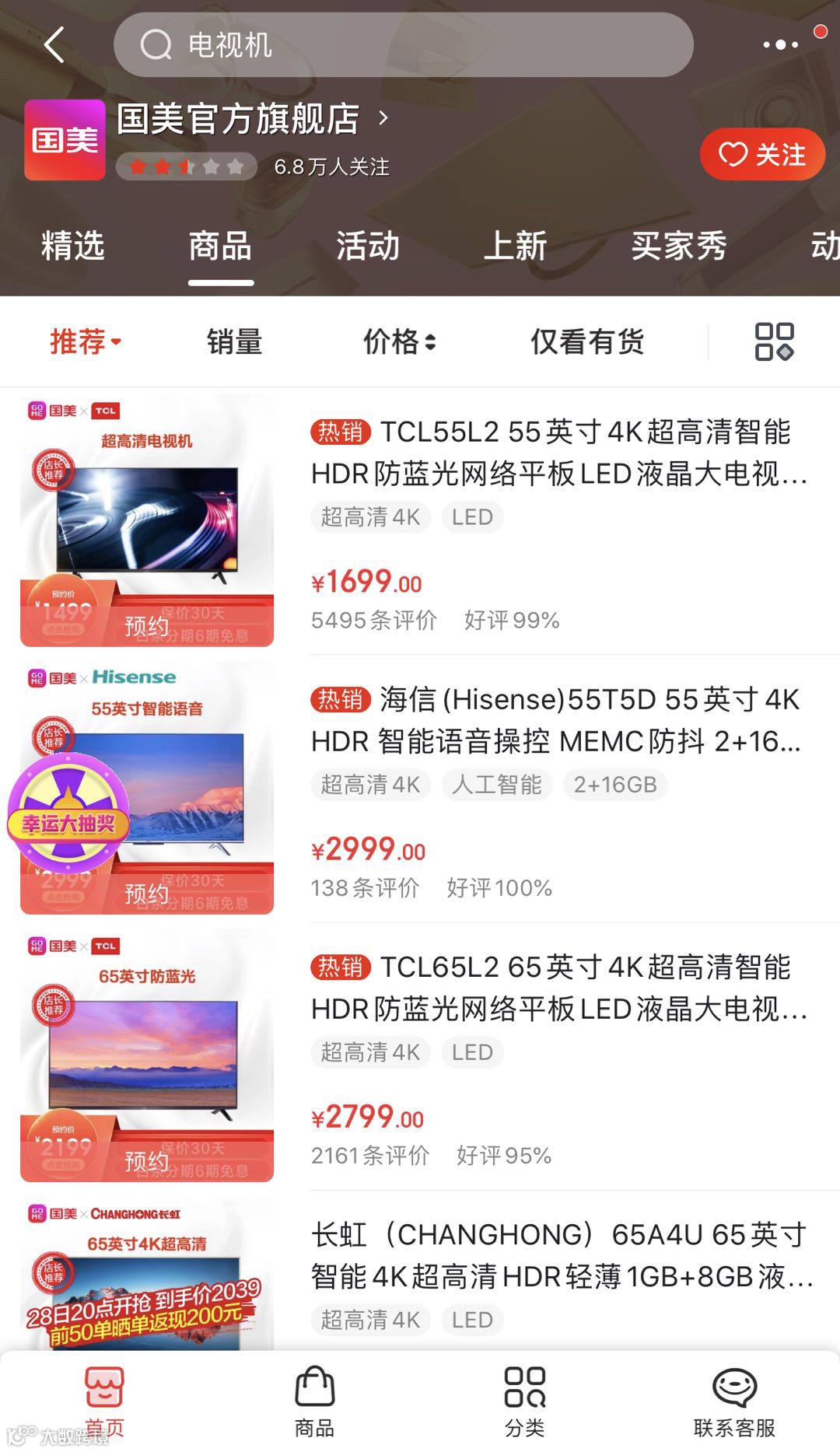The width and height of the screenshot is (840, 1452).
Task: Go to 分类 in bottom navigation
Action: click(525, 1401)
